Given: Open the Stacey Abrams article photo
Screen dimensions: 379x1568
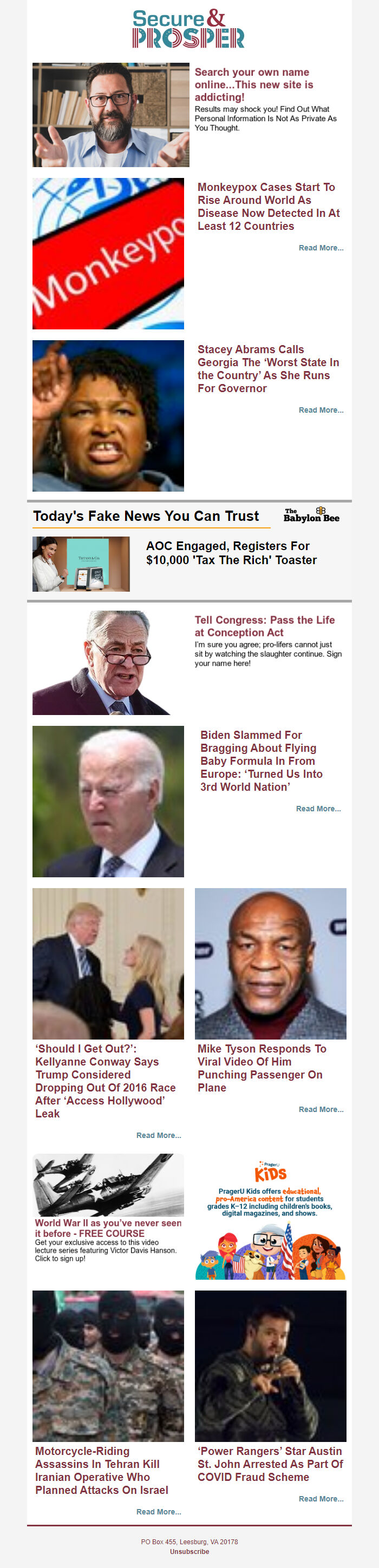Looking at the screenshot, I should (108, 415).
